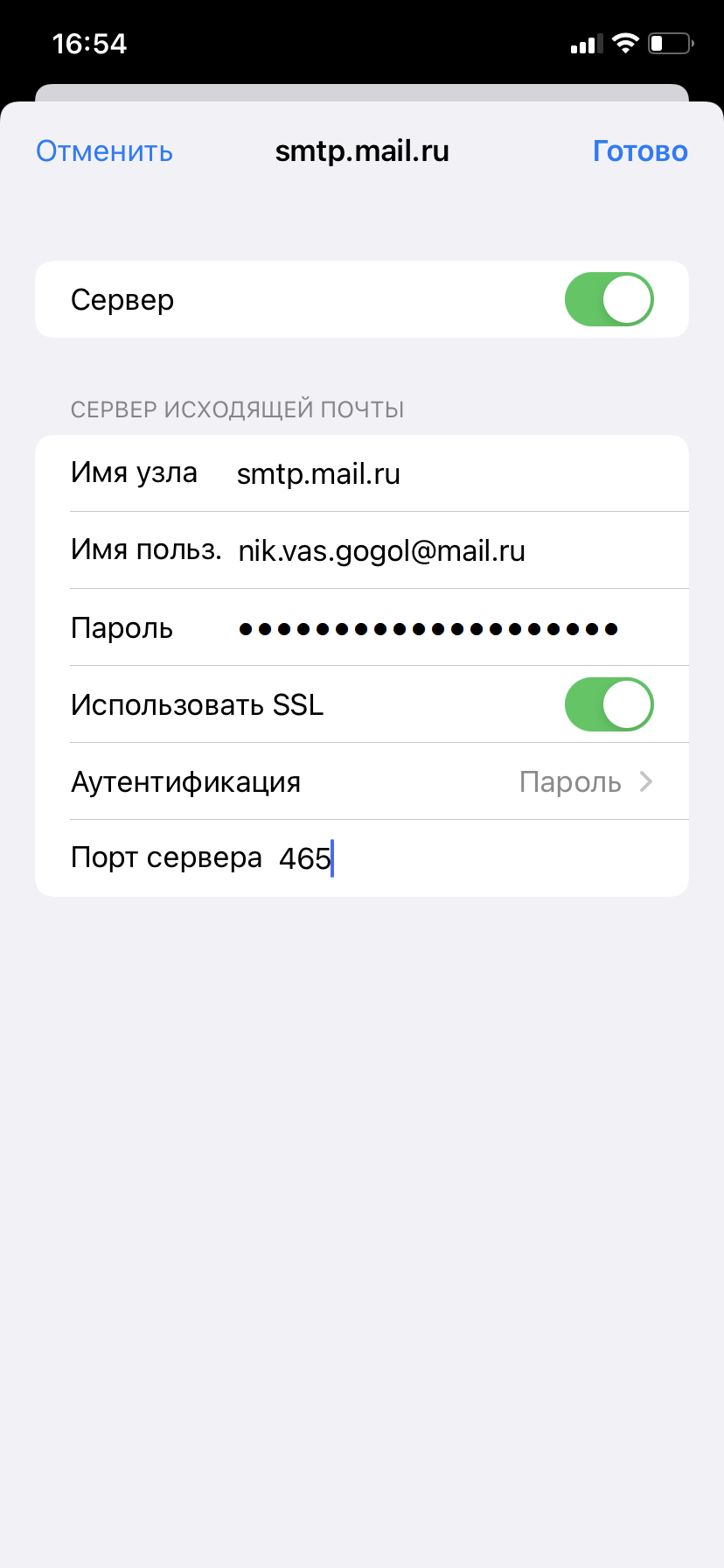Open the Аутентификация settings row
Viewport: 724px width, 1568px height.
(x=362, y=781)
